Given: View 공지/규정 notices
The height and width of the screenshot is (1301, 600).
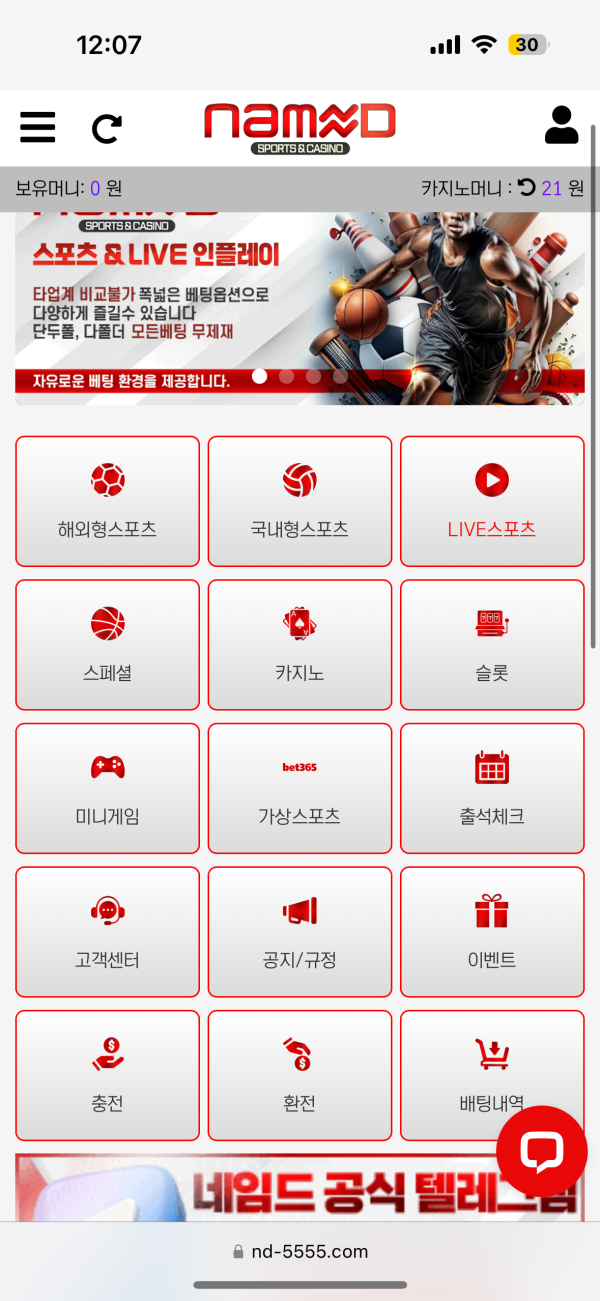Looking at the screenshot, I should (299, 932).
